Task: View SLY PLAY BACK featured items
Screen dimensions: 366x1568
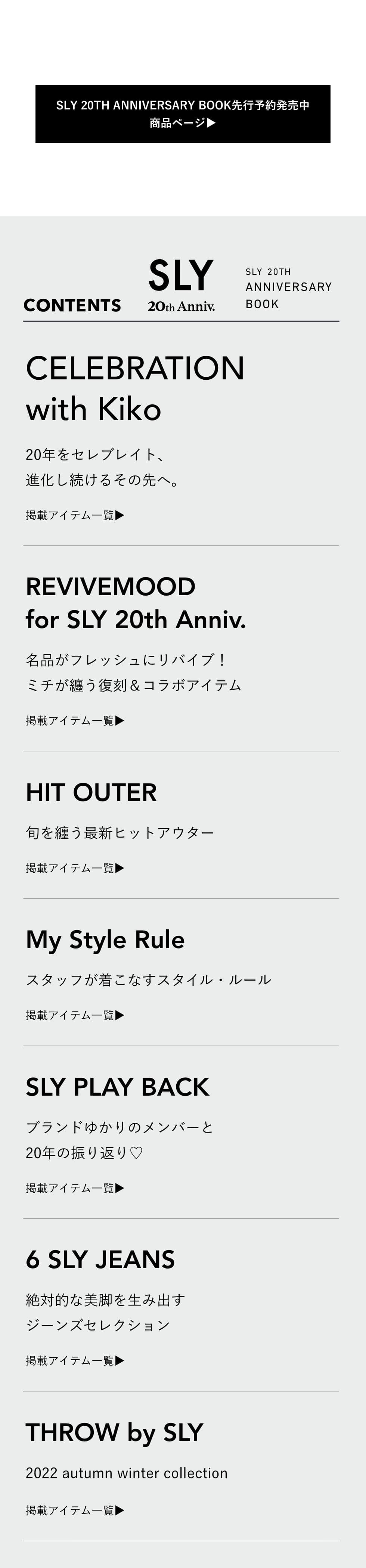Action: pyautogui.click(x=75, y=1187)
